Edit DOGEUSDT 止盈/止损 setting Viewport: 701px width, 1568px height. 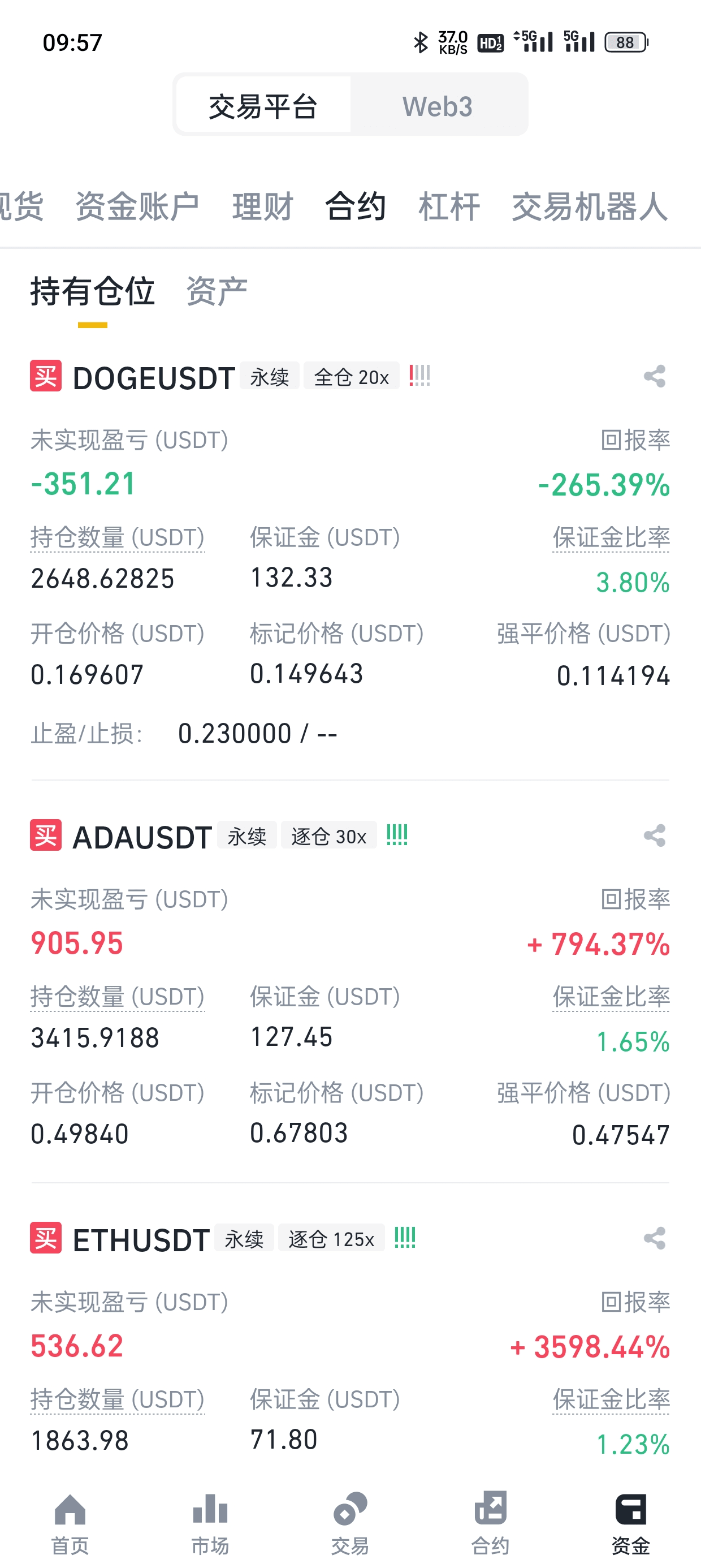pos(257,734)
